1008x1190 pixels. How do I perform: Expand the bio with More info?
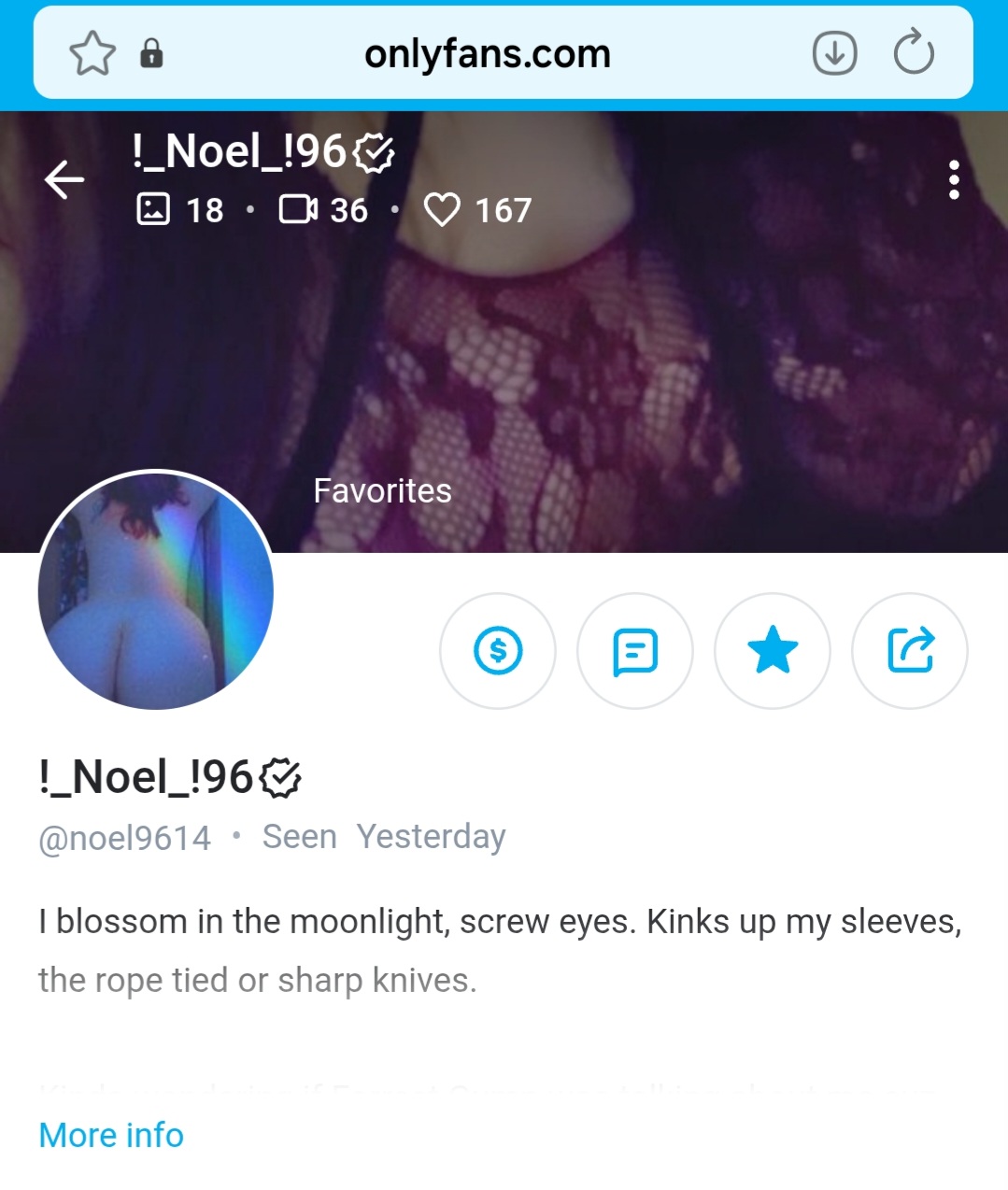(x=111, y=1135)
